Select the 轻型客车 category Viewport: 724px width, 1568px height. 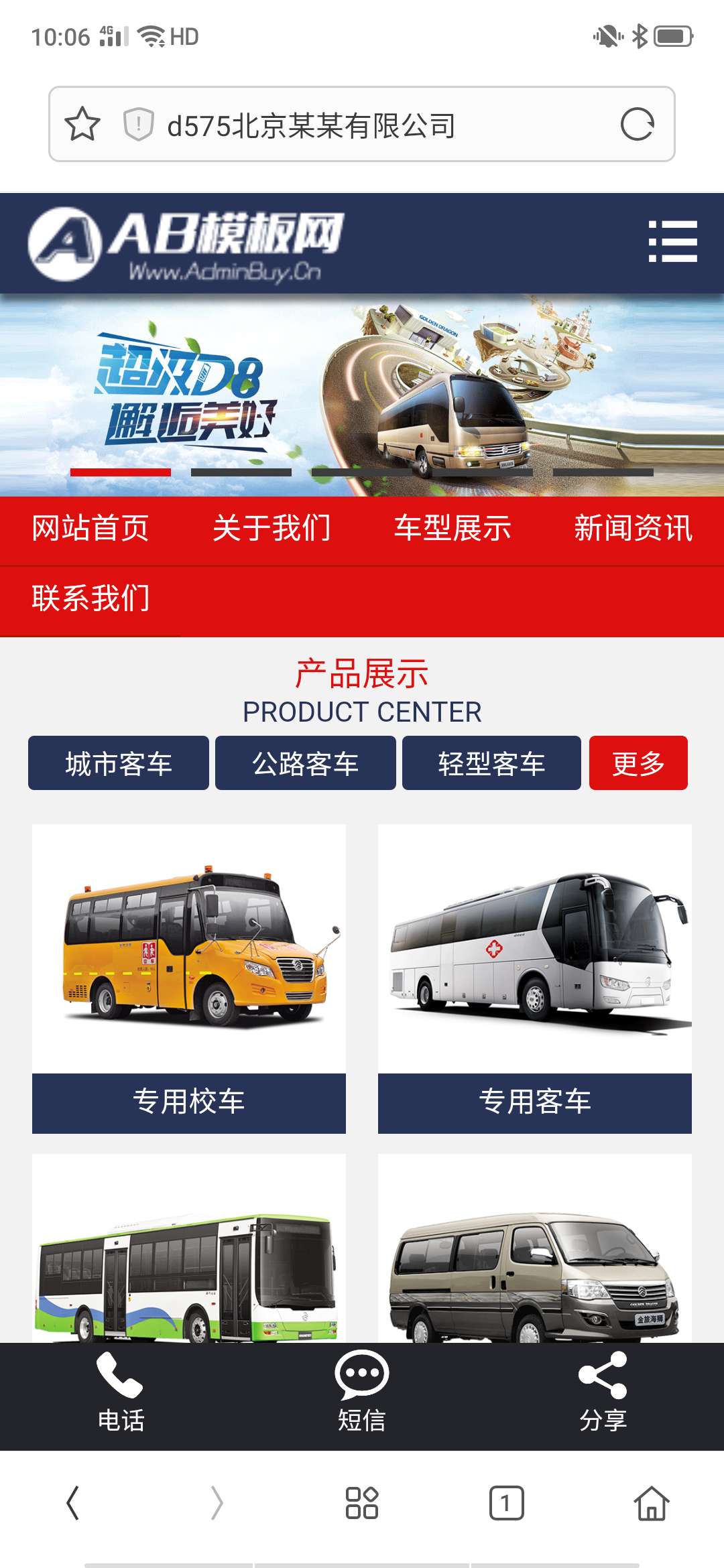[491, 763]
